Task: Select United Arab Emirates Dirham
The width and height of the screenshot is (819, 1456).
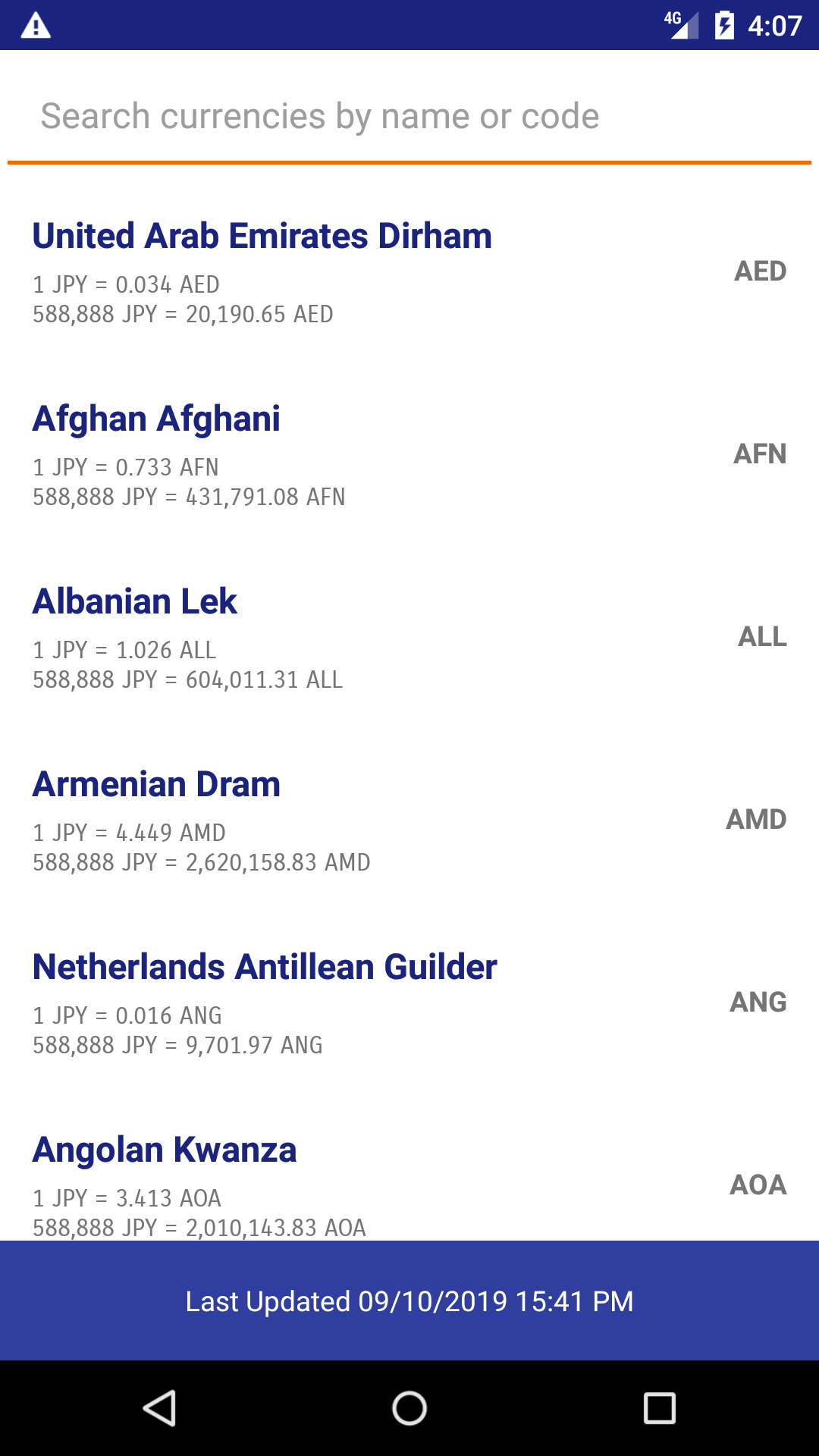Action: 409,271
